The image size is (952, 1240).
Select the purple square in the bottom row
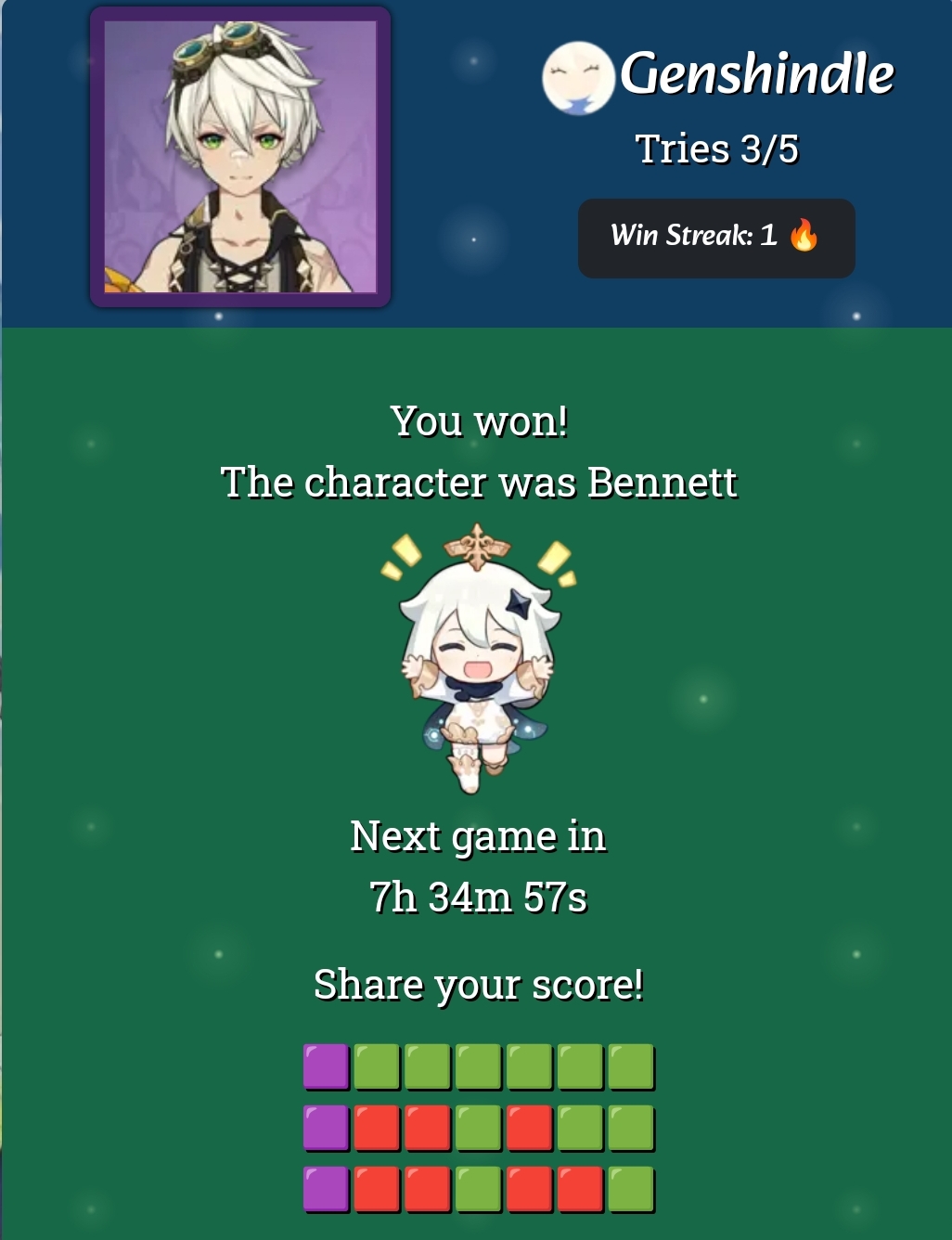(x=327, y=1189)
